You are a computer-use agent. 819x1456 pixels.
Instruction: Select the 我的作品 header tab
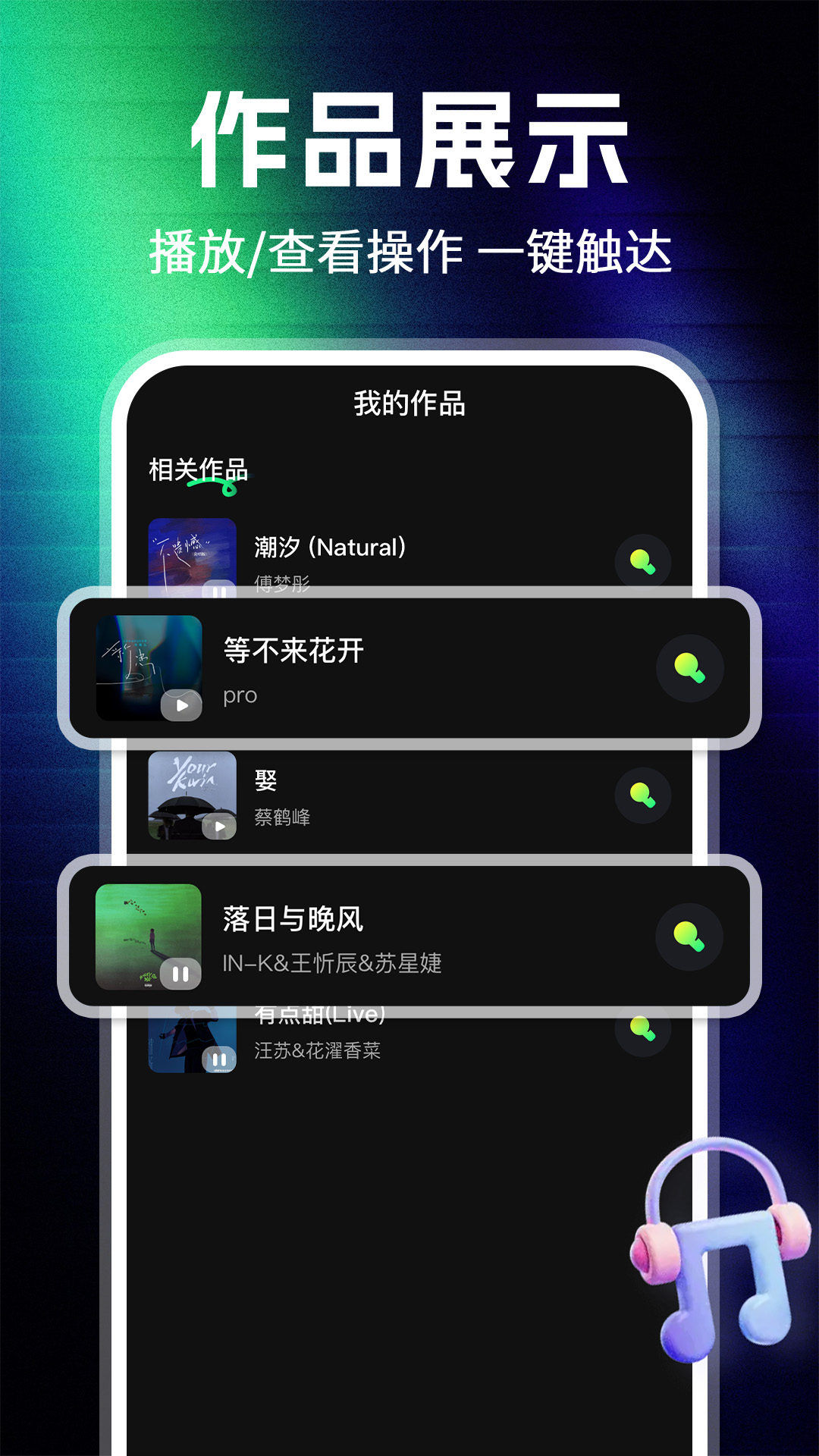pyautogui.click(x=409, y=403)
